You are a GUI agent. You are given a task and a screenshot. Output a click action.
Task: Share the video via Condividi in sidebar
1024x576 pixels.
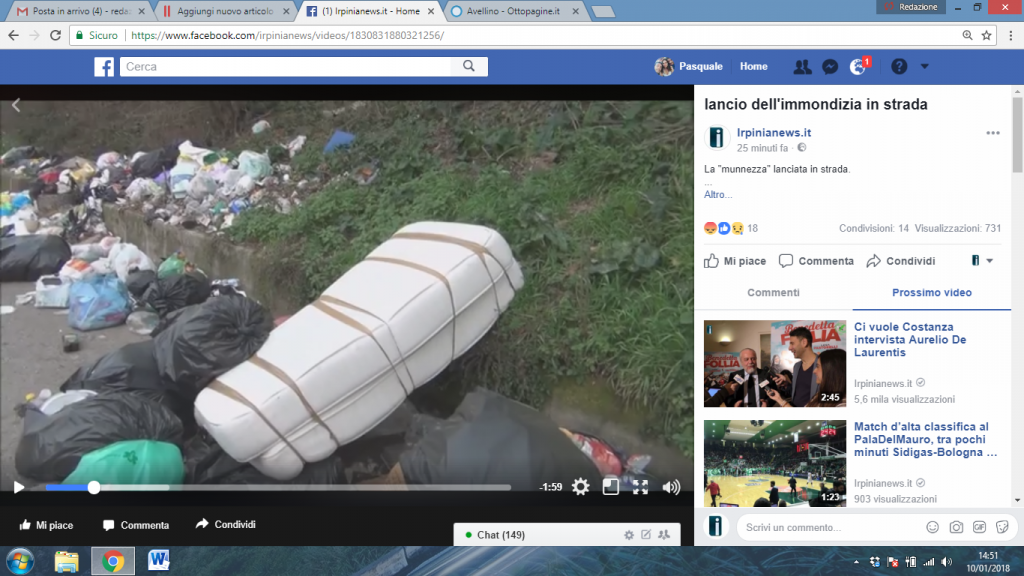(901, 261)
